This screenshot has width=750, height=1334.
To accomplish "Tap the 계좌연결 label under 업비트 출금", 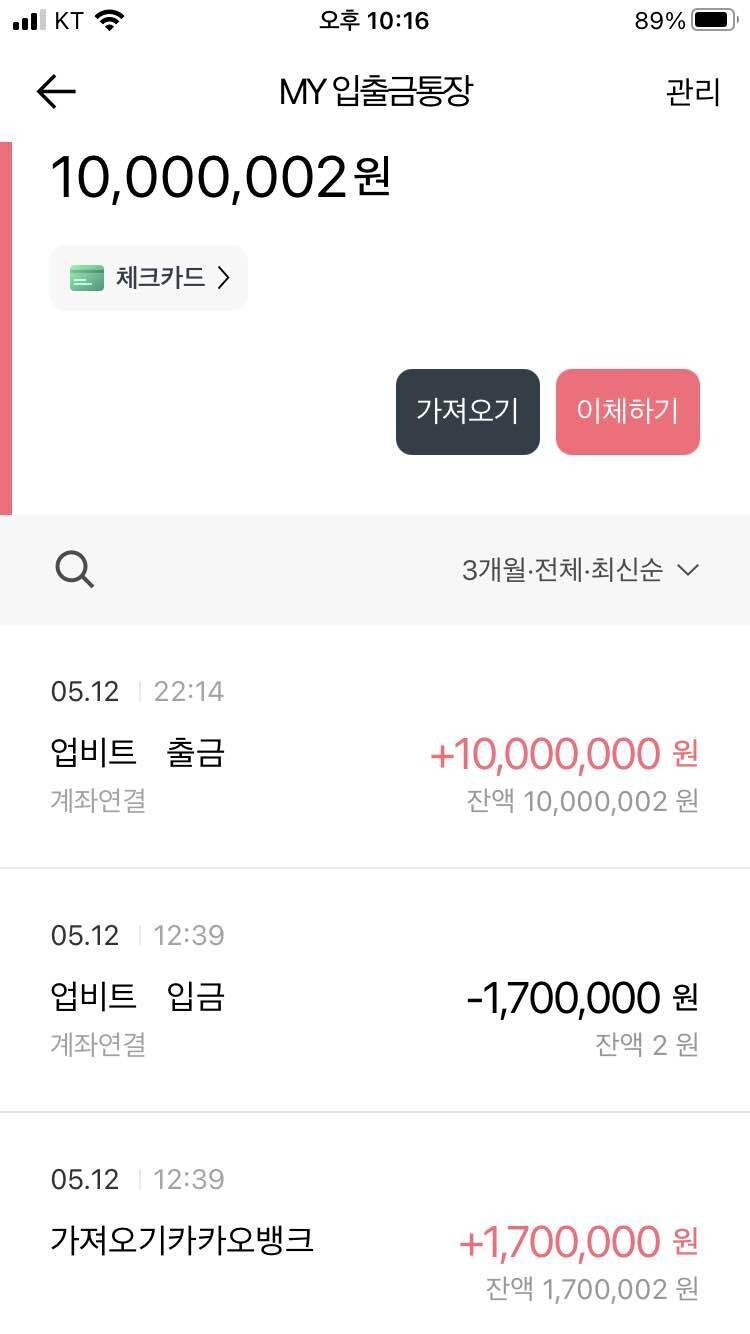I will [95, 801].
